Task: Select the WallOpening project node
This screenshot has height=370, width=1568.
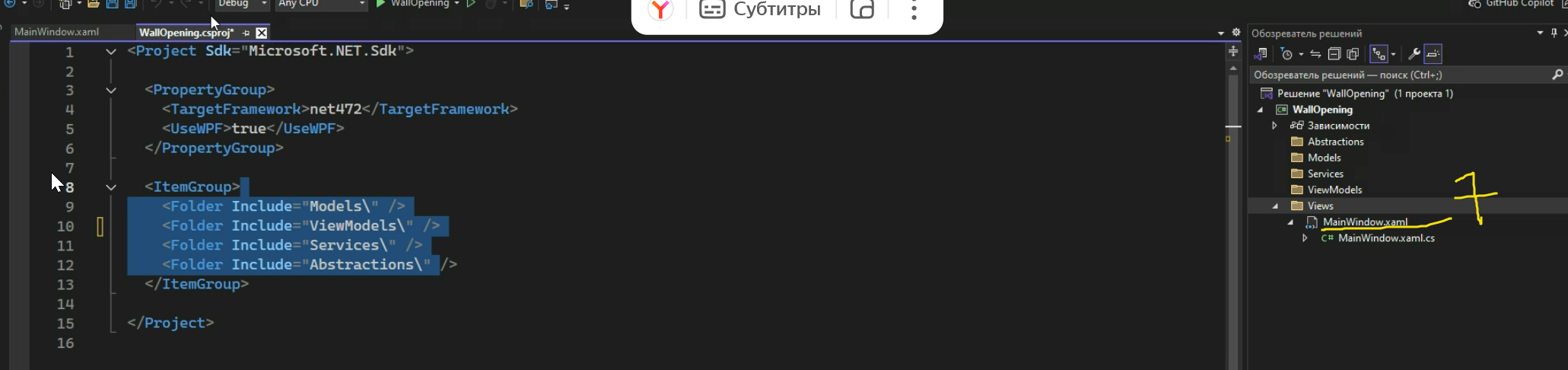Action: pos(1322,110)
